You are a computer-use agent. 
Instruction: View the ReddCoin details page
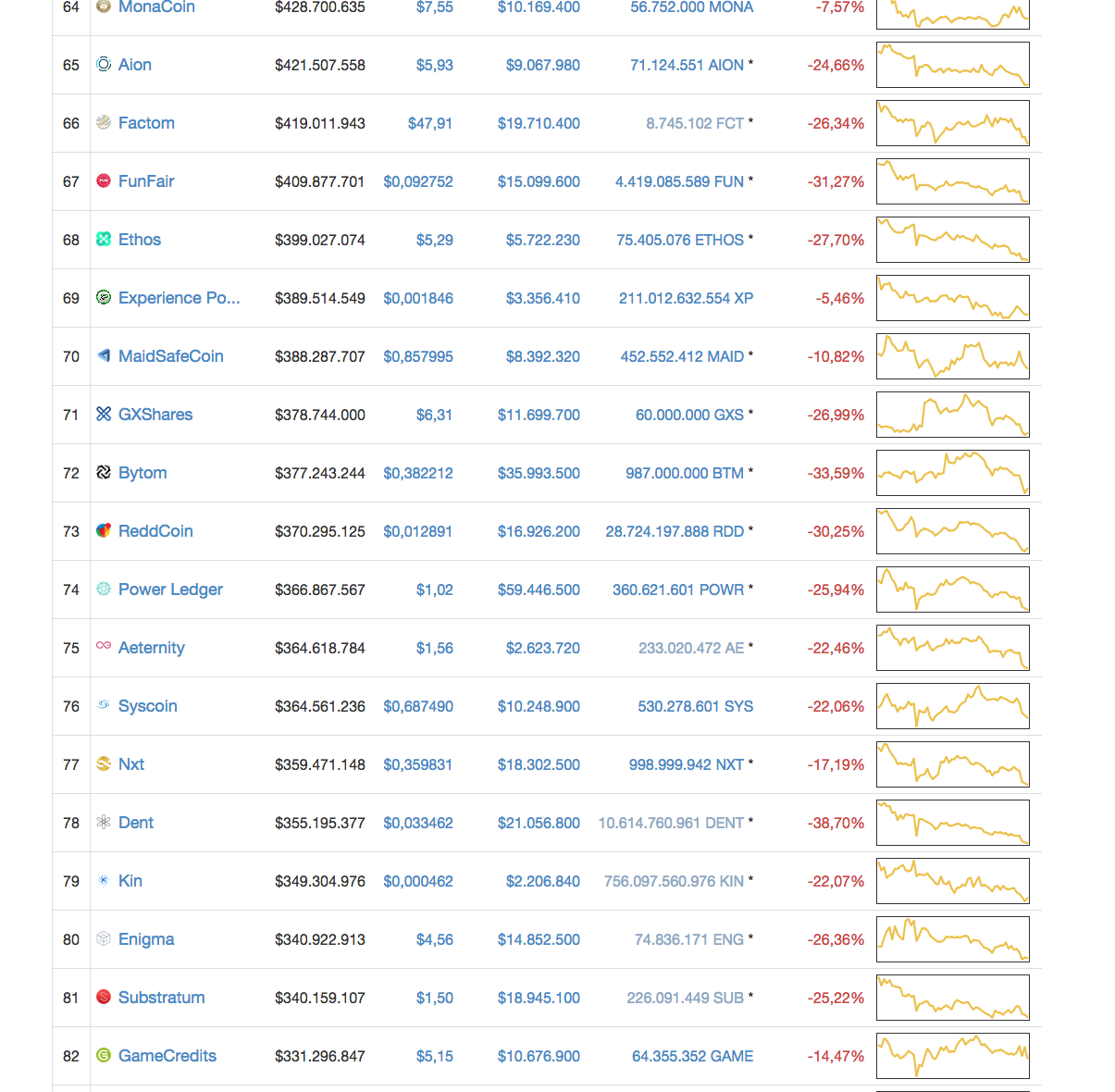155,531
